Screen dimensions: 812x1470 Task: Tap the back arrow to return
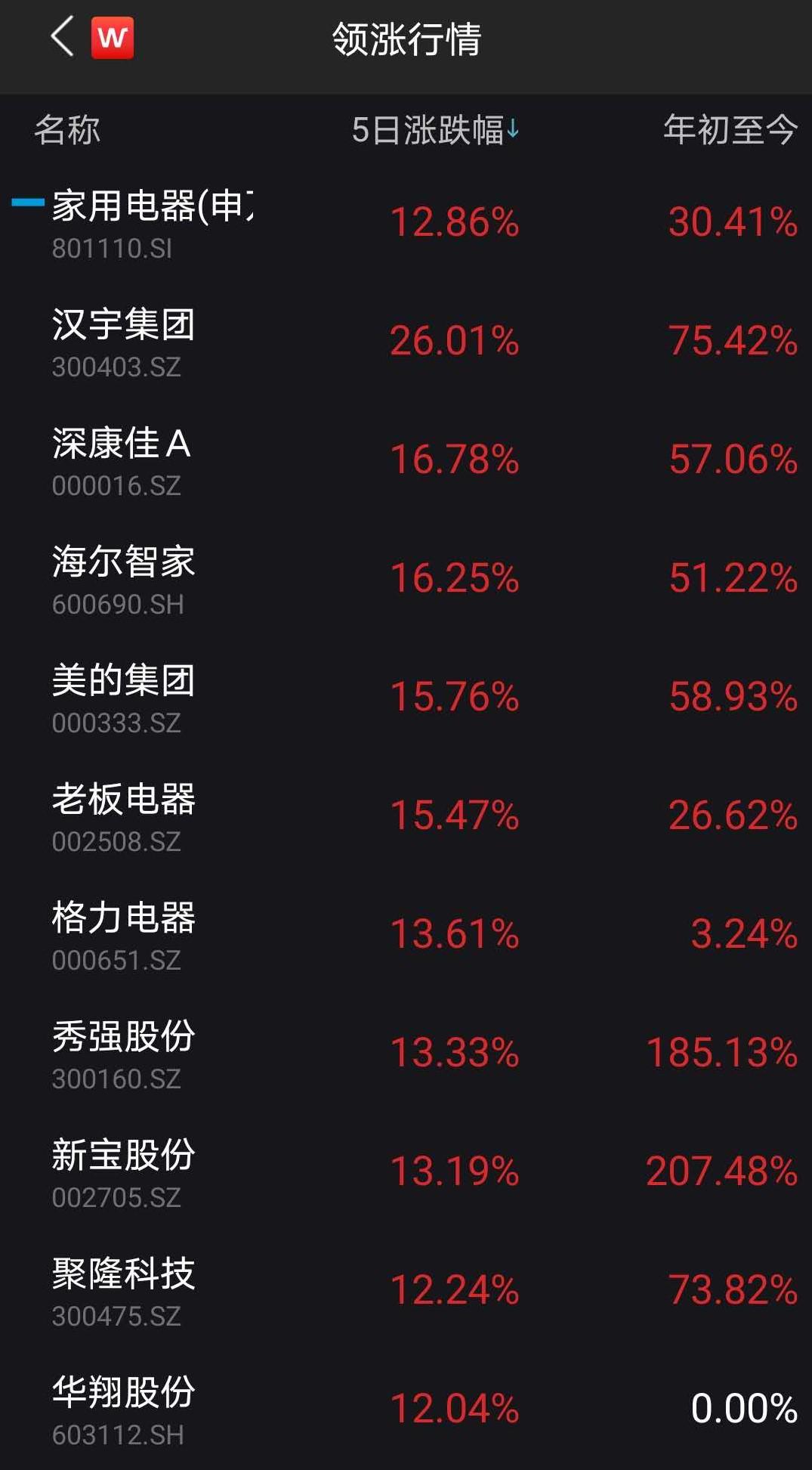tap(60, 39)
